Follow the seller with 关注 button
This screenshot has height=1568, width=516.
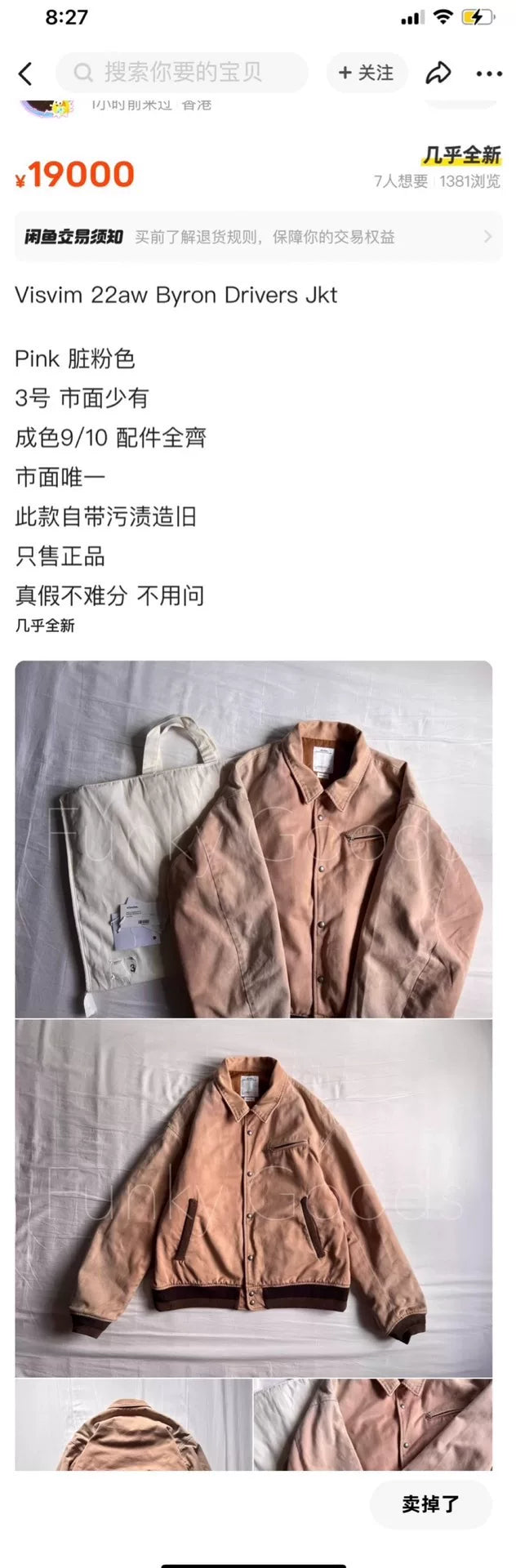[366, 73]
